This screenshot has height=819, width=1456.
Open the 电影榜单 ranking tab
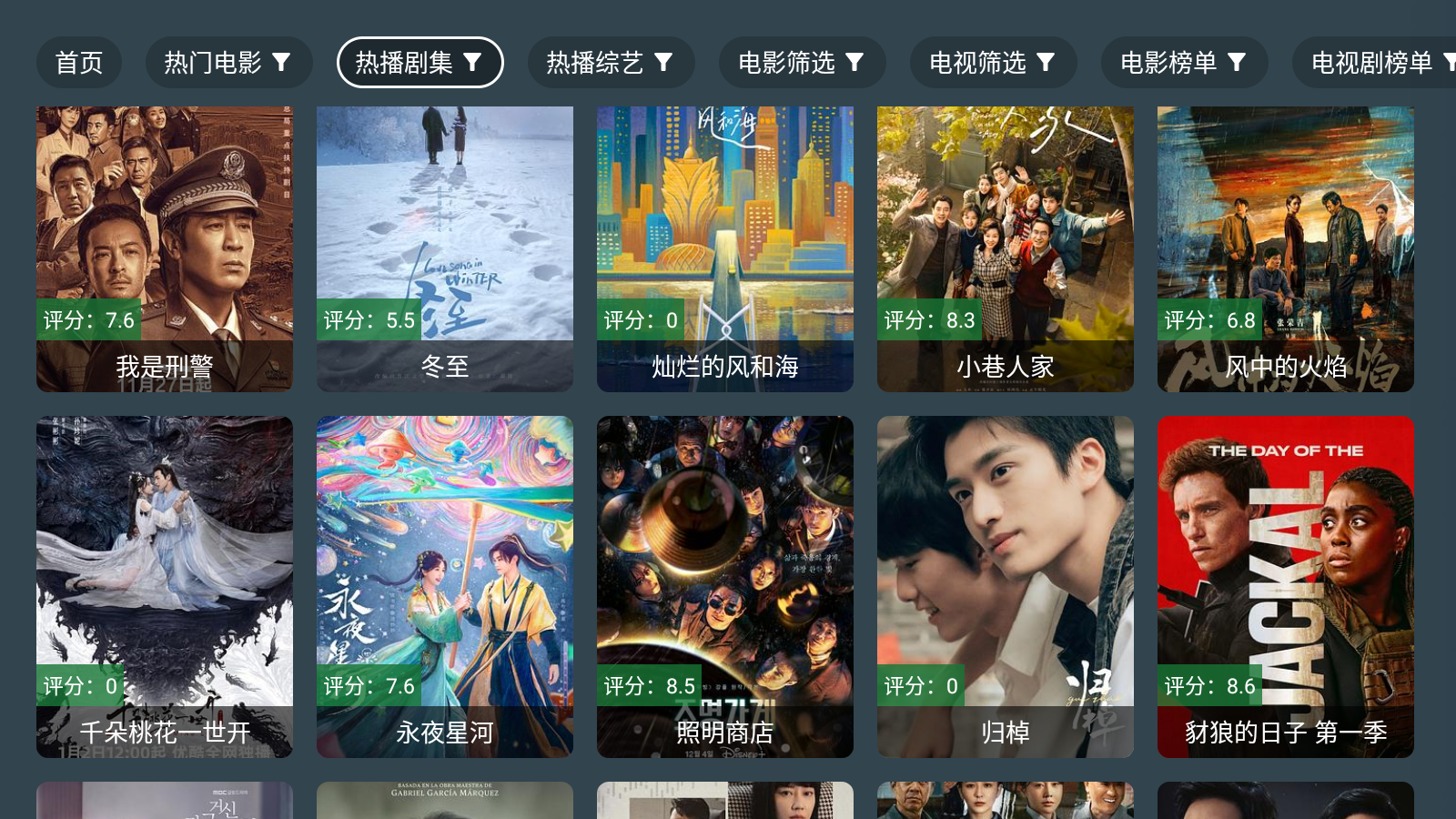(1184, 63)
